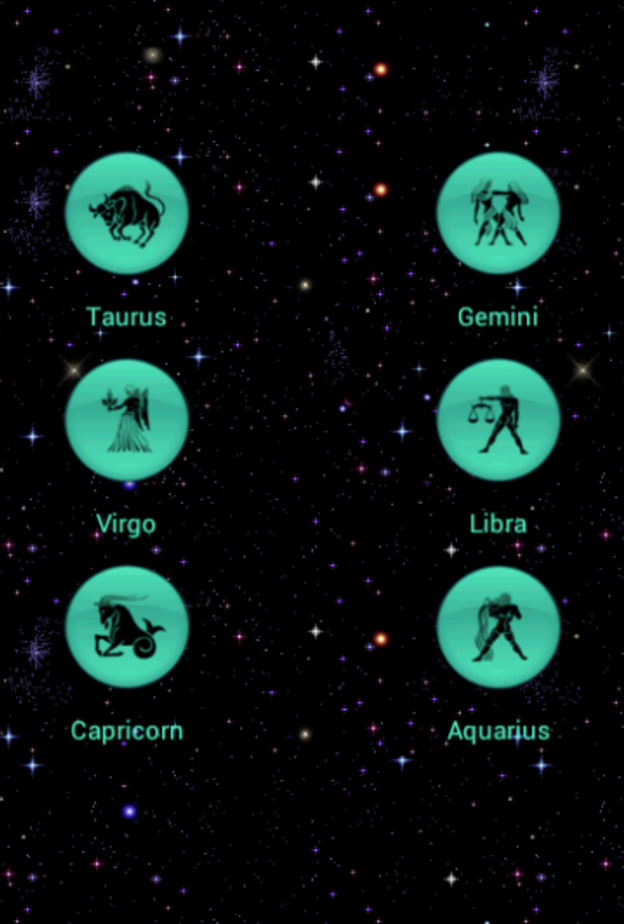Open the Taurus horoscope
The width and height of the screenshot is (624, 924).
[x=127, y=213]
